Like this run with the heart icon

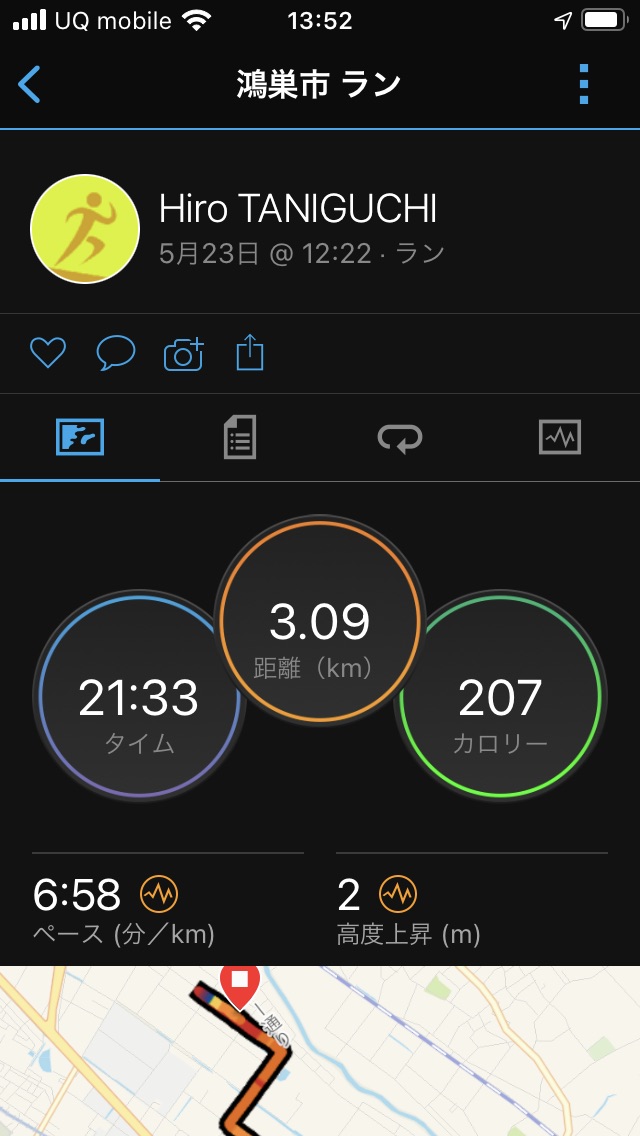48,353
